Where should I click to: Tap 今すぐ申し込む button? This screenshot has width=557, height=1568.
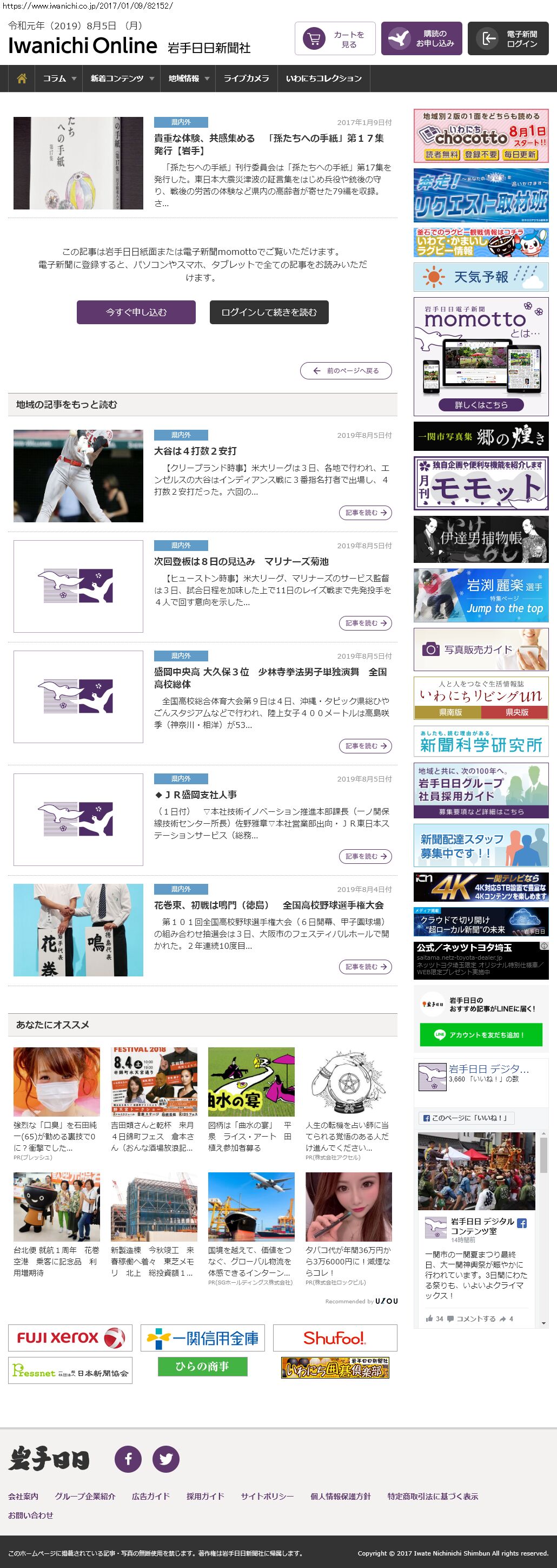[x=136, y=312]
